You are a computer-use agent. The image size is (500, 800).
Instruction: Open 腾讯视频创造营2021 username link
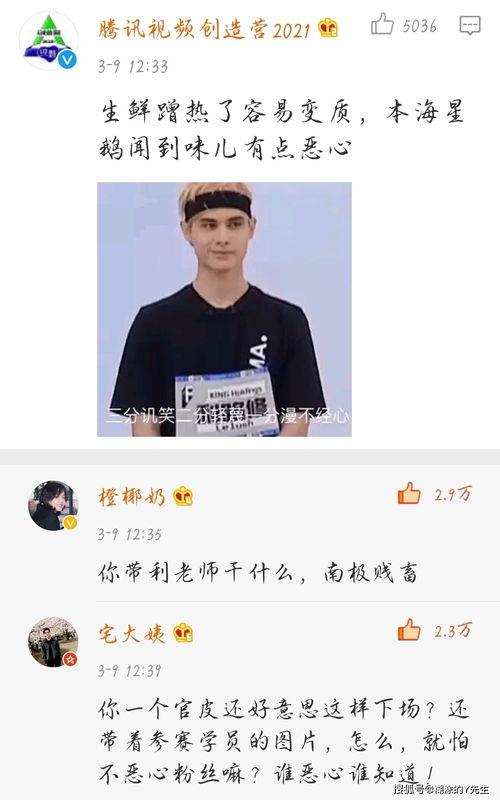[204, 29]
